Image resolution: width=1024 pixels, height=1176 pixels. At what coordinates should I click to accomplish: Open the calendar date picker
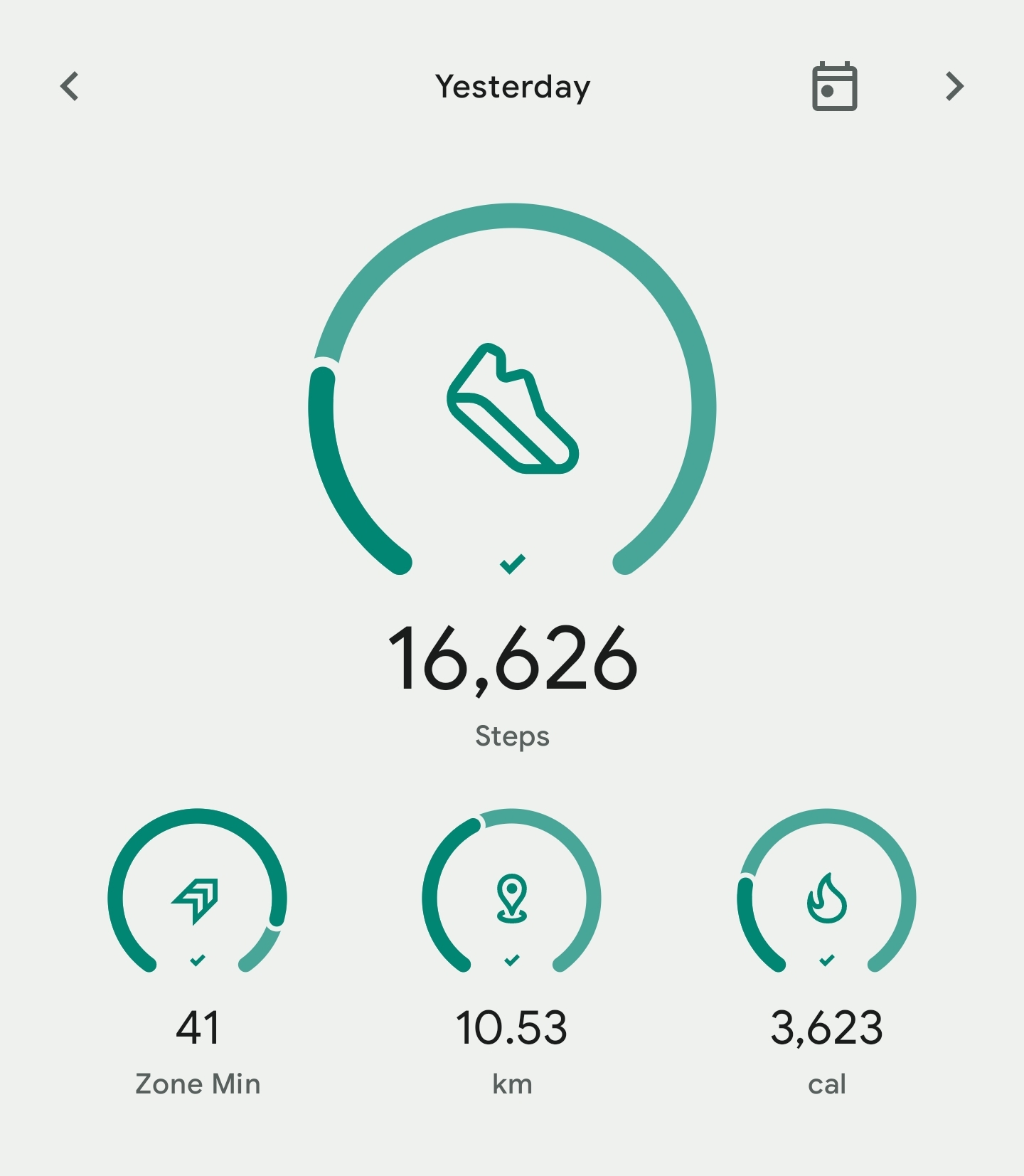(x=834, y=87)
